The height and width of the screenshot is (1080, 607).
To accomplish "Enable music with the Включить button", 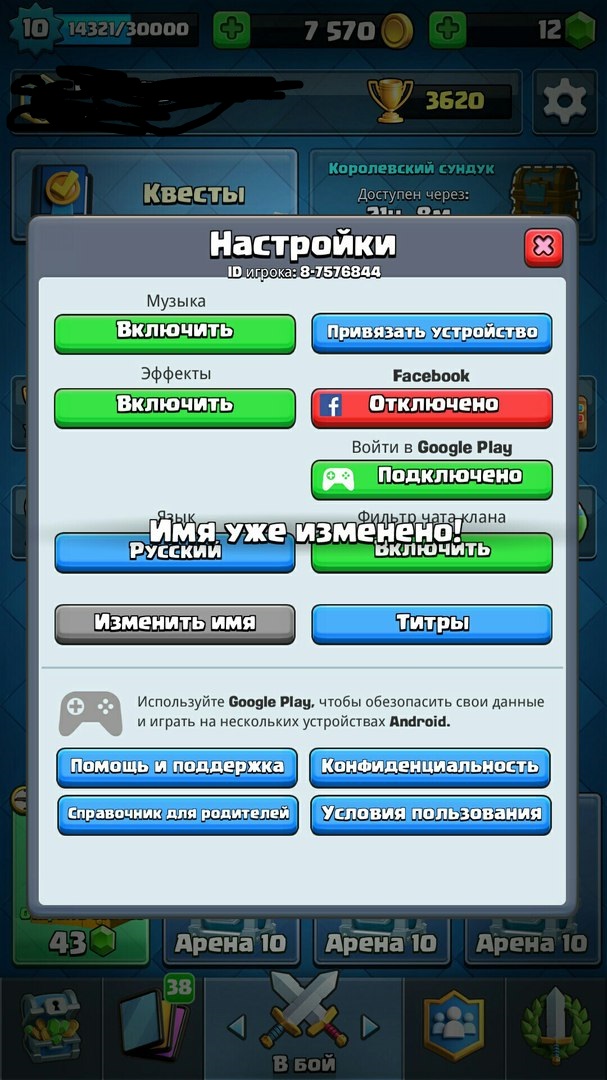I will tap(175, 334).
